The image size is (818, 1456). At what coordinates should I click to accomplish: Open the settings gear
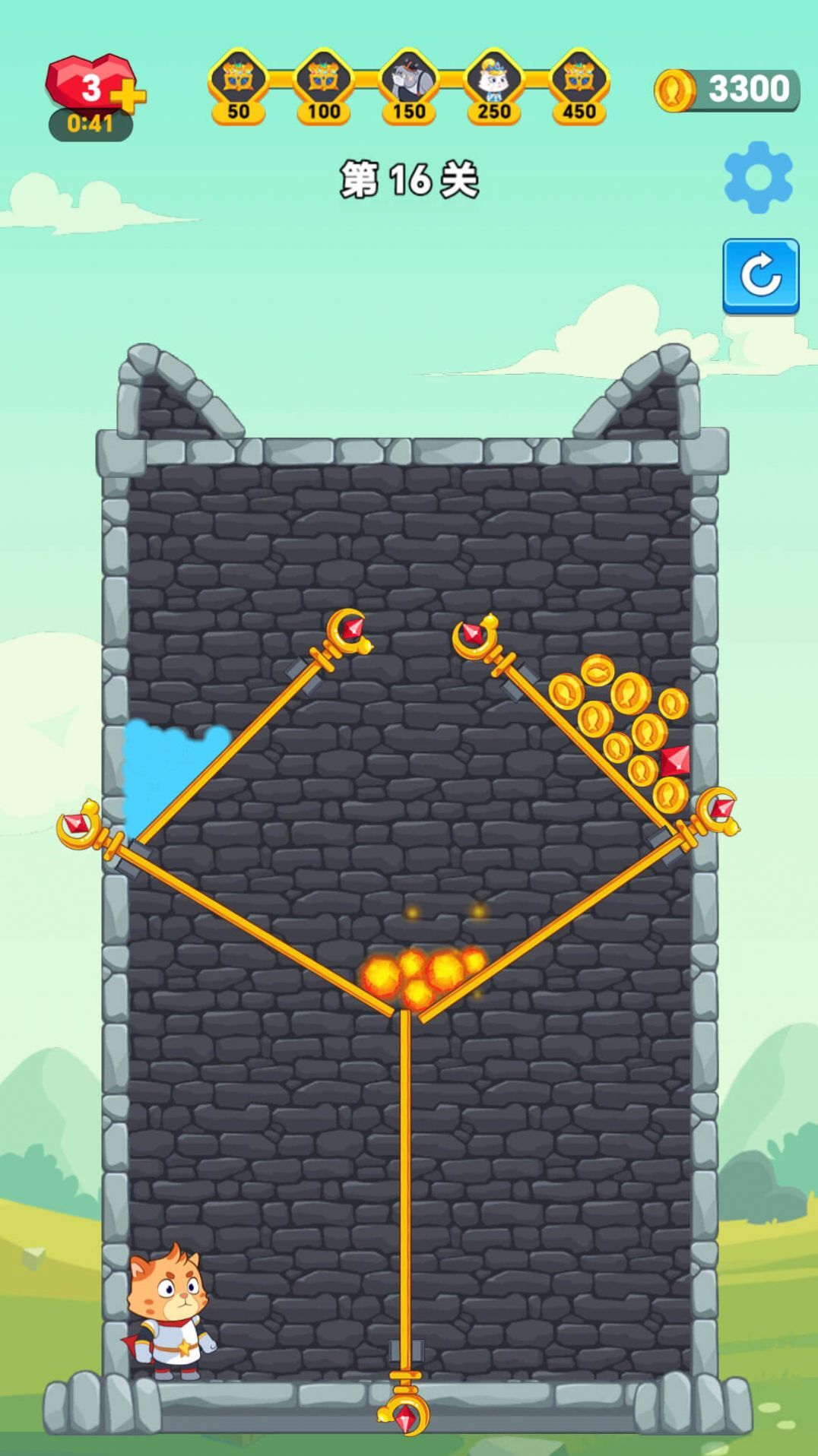pyautogui.click(x=758, y=177)
